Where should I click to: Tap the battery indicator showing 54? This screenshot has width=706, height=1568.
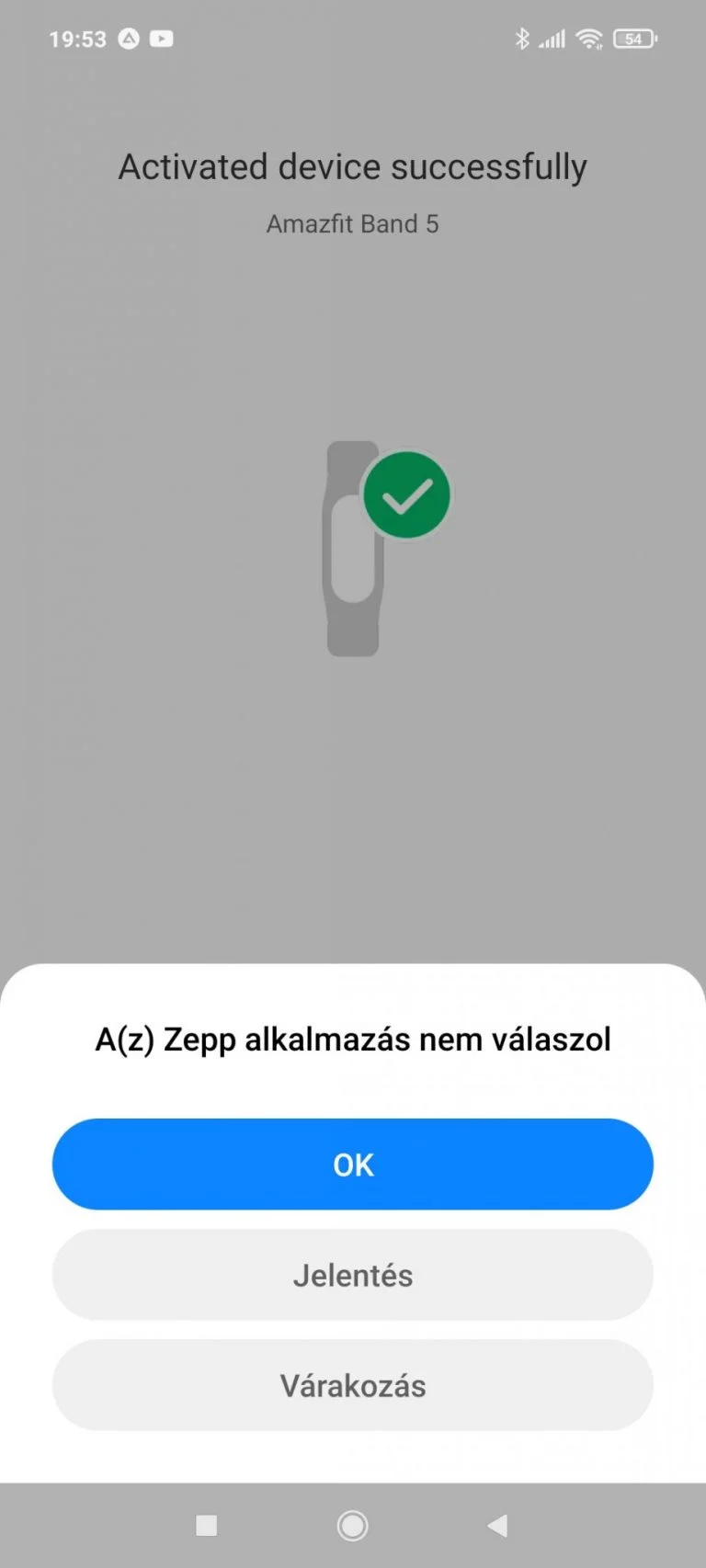[632, 39]
